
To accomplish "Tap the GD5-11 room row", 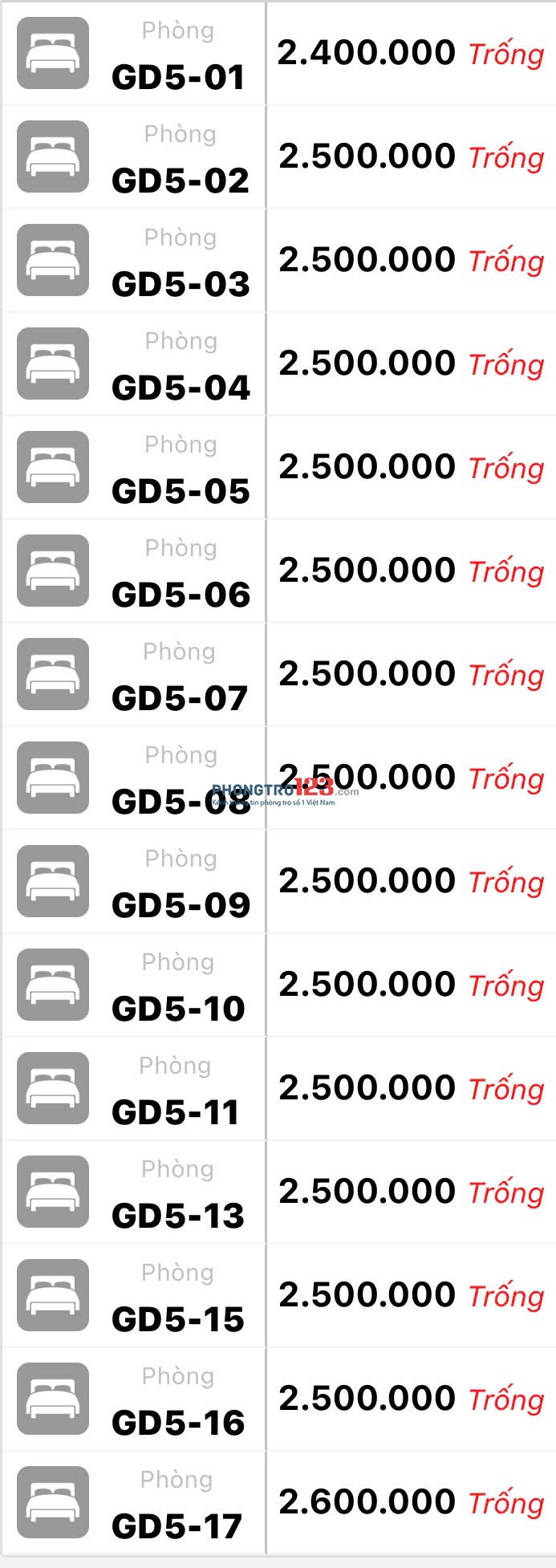I will [176, 1112].
